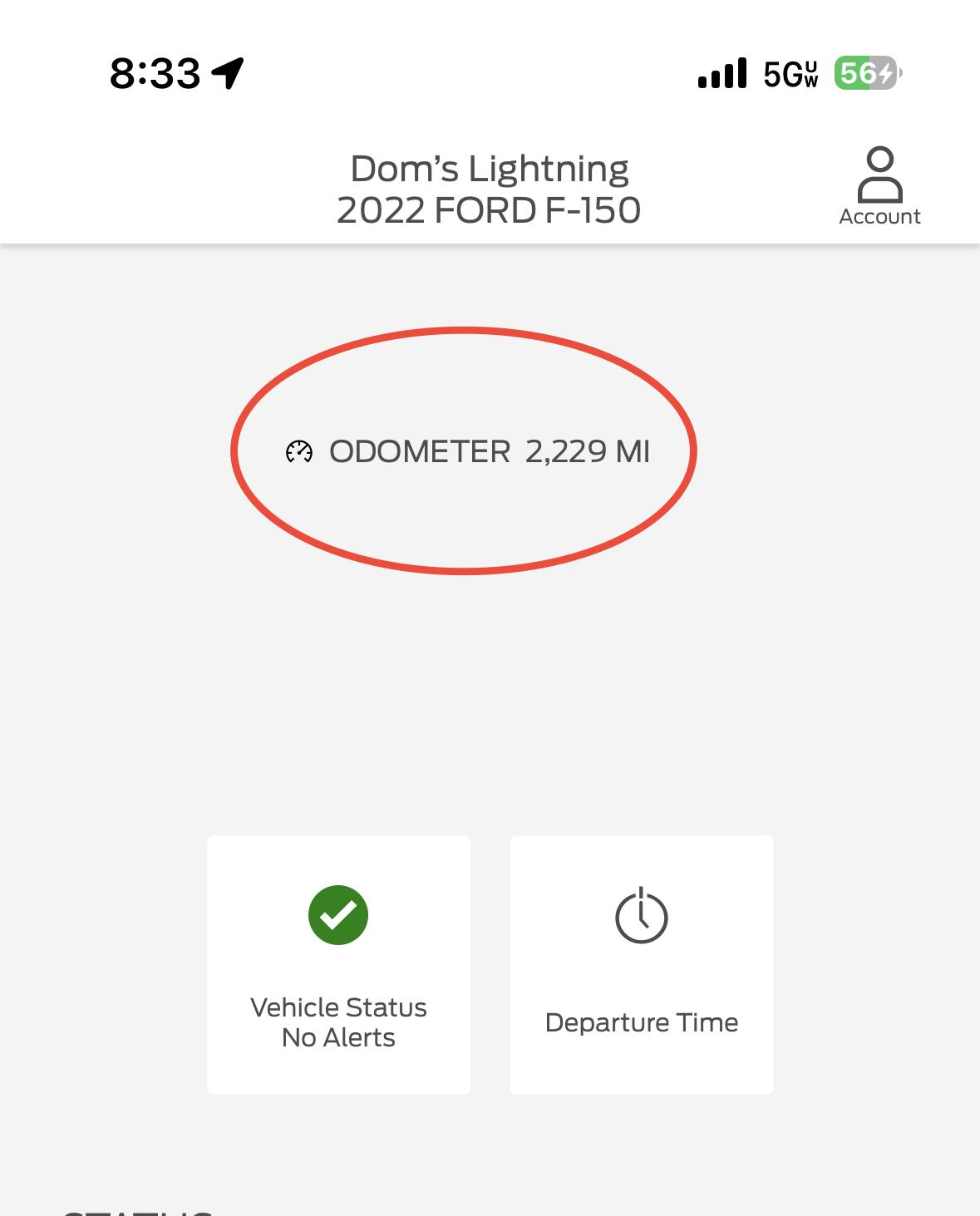Image resolution: width=980 pixels, height=1216 pixels.
Task: Open the Account profile
Action: point(879,186)
